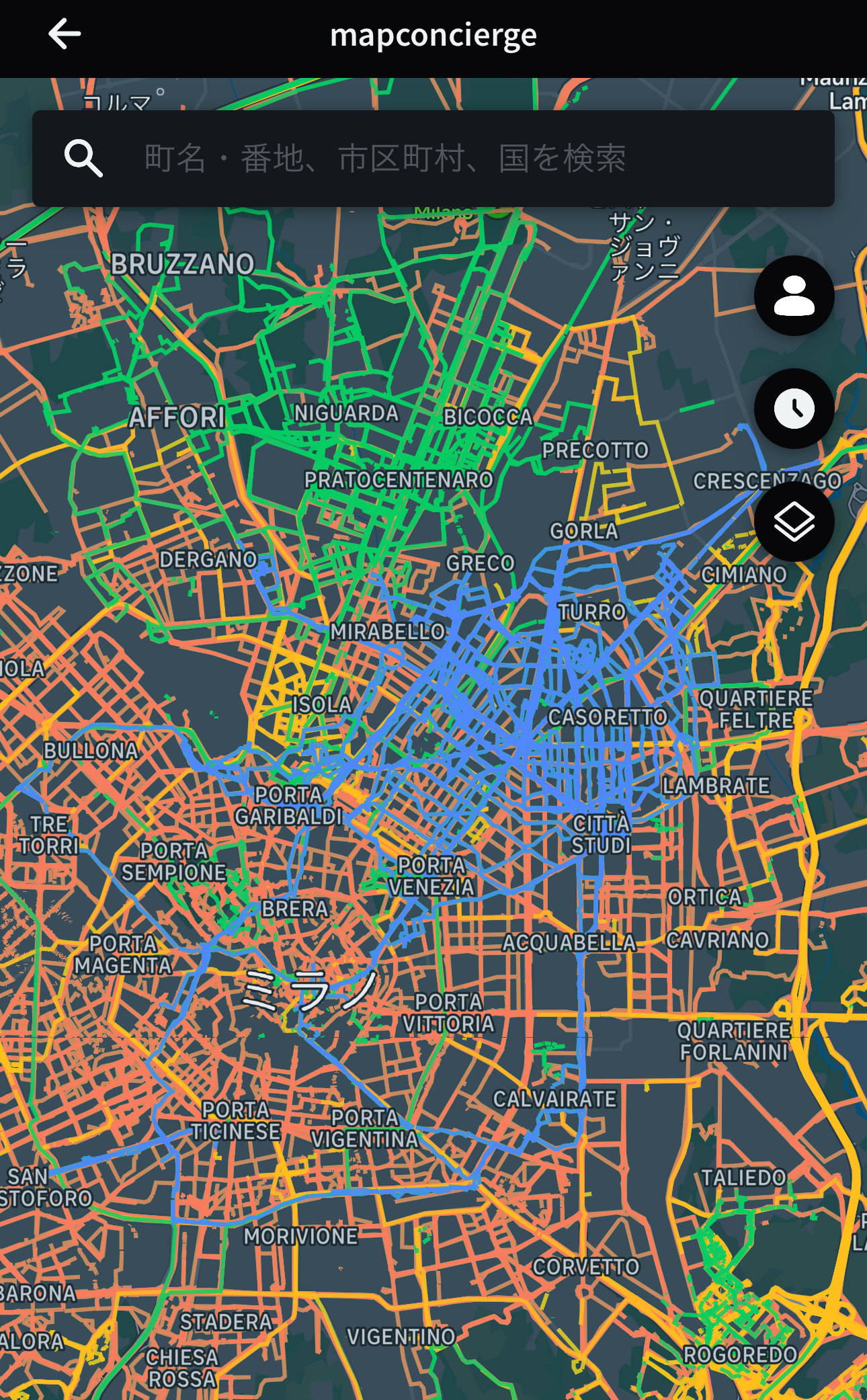867x1400 pixels.
Task: Open the clock history button
Action: click(x=794, y=409)
